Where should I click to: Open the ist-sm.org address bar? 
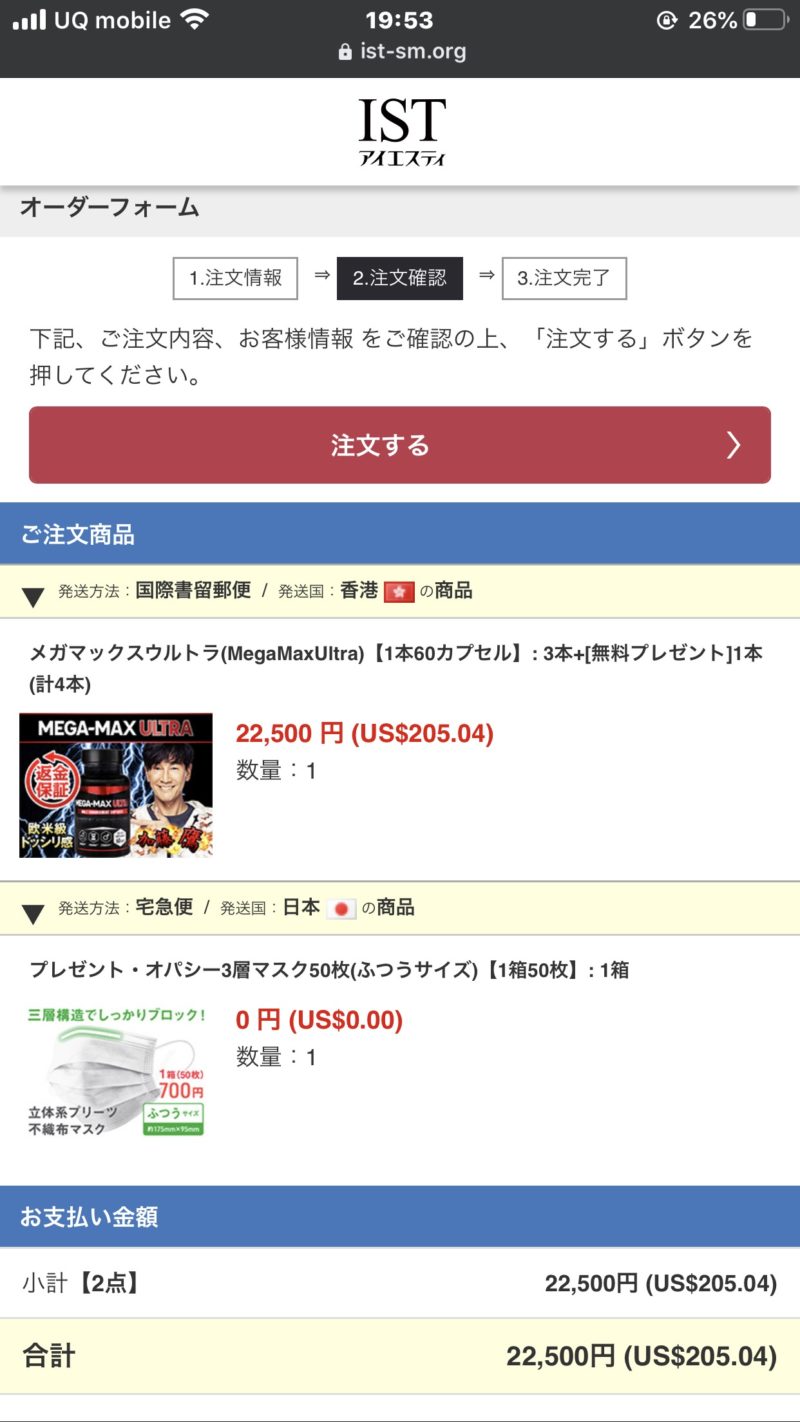point(401,51)
